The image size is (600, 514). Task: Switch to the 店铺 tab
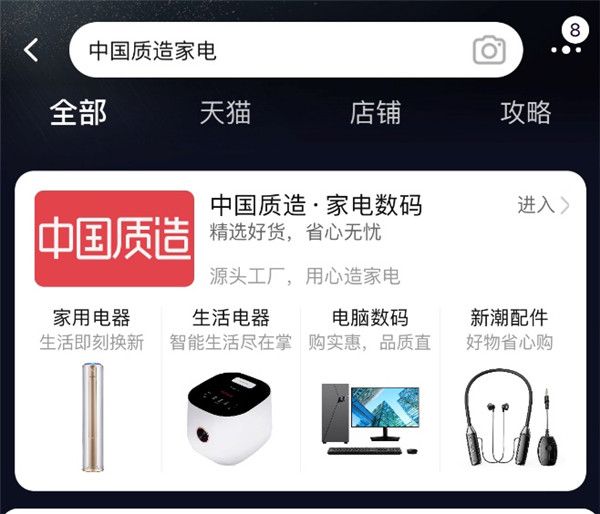375,112
